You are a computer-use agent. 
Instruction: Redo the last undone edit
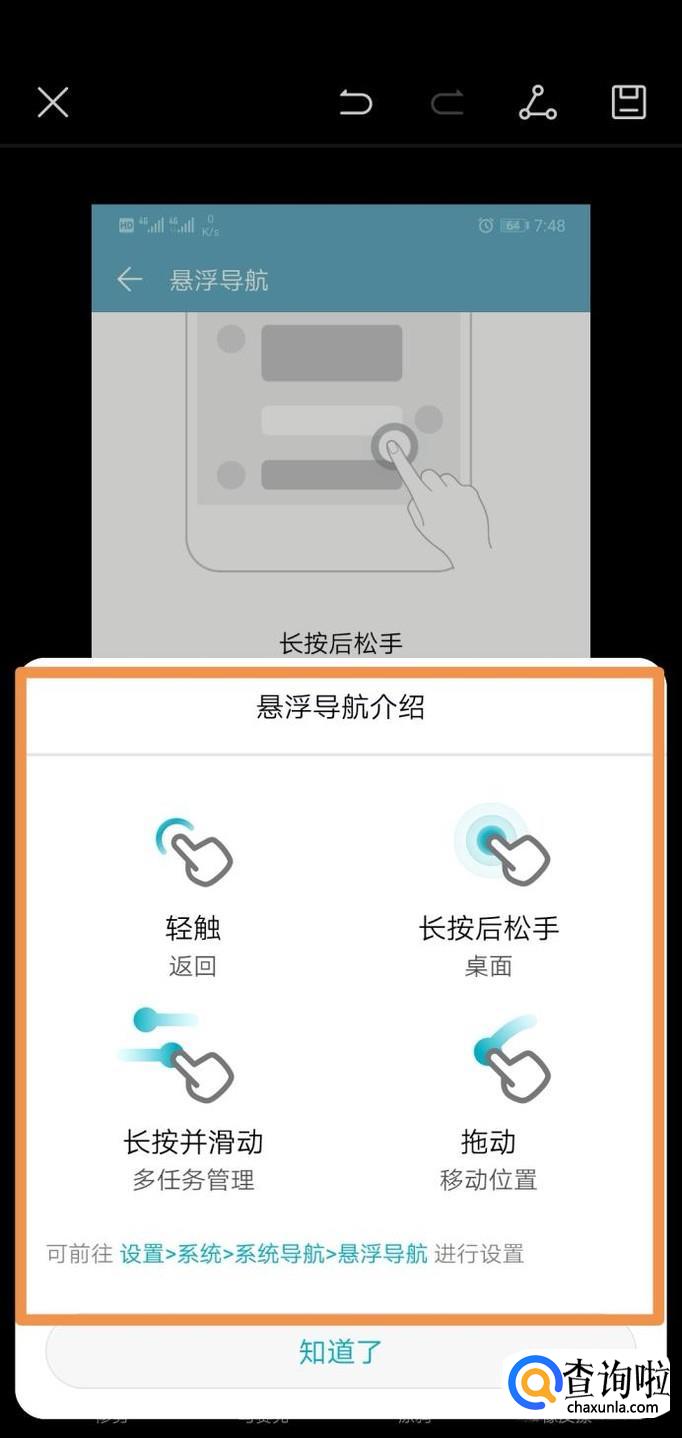pyautogui.click(x=447, y=102)
